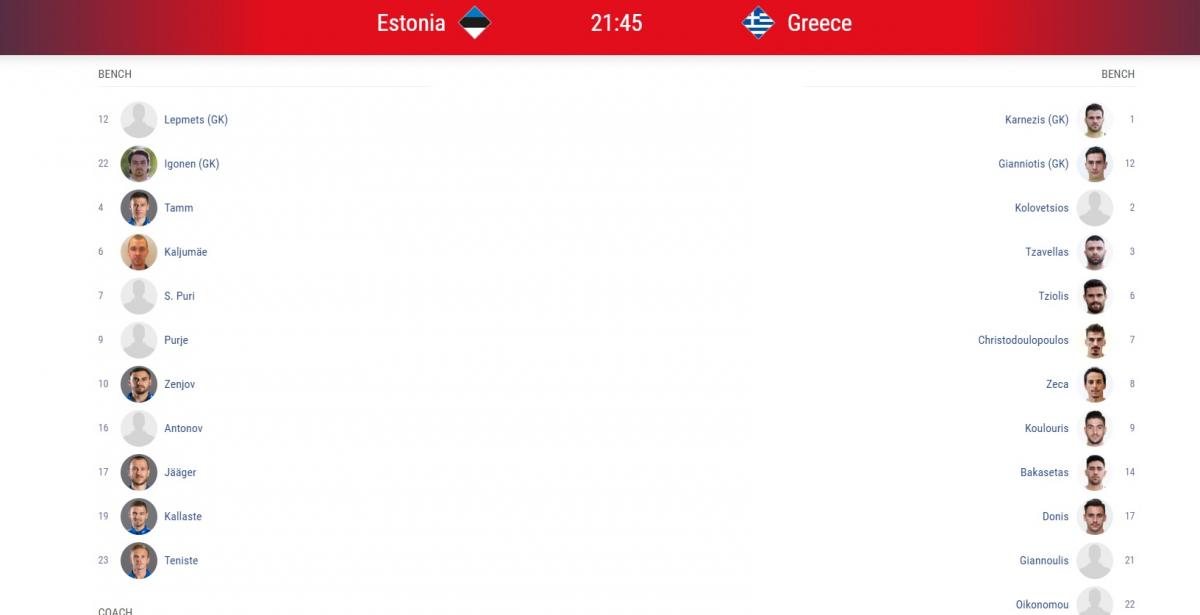Open Karnezis (GK) player profile
1200x615 pixels.
1037,120
